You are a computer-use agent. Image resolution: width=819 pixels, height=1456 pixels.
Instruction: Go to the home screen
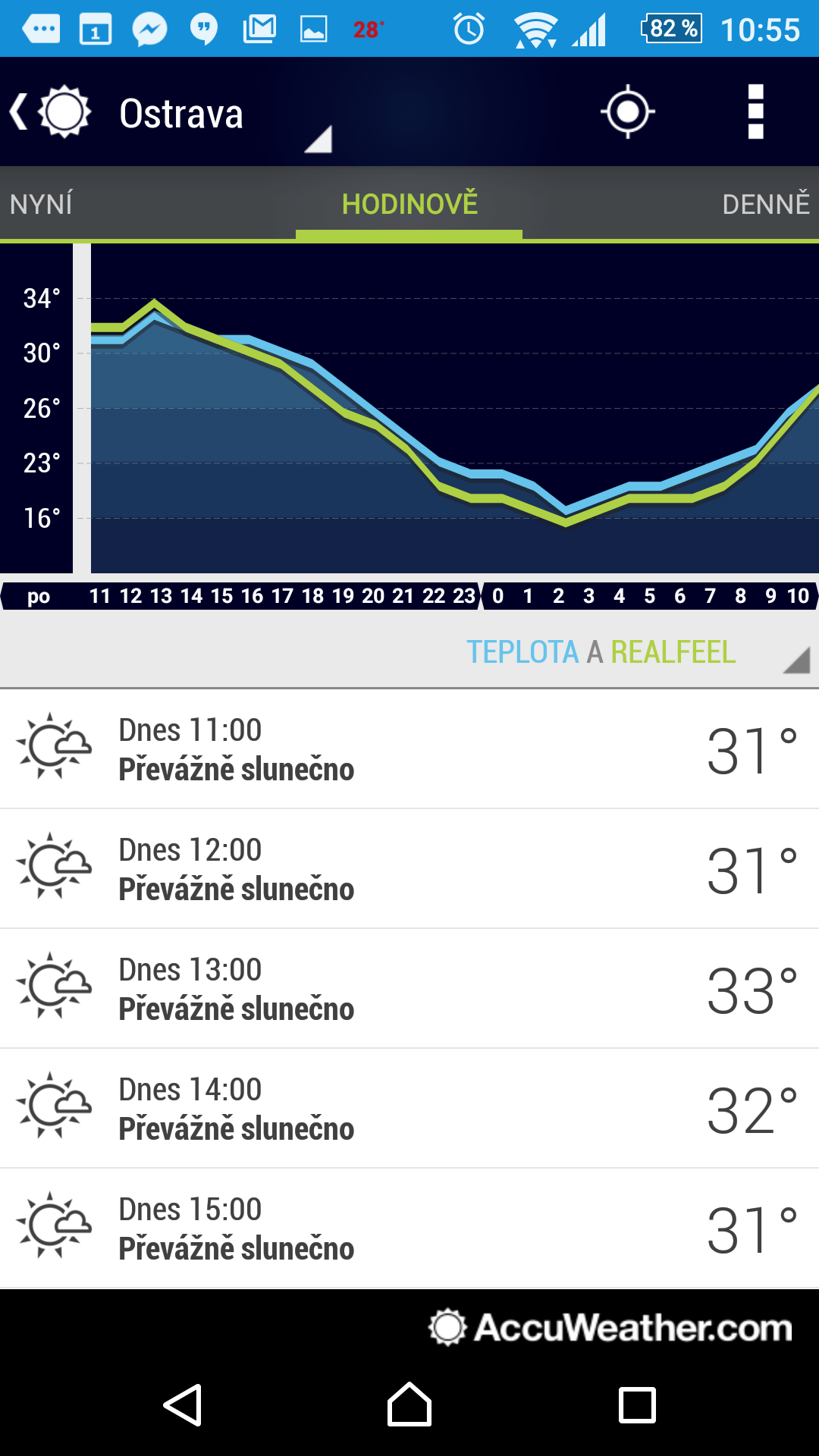pyautogui.click(x=409, y=1404)
